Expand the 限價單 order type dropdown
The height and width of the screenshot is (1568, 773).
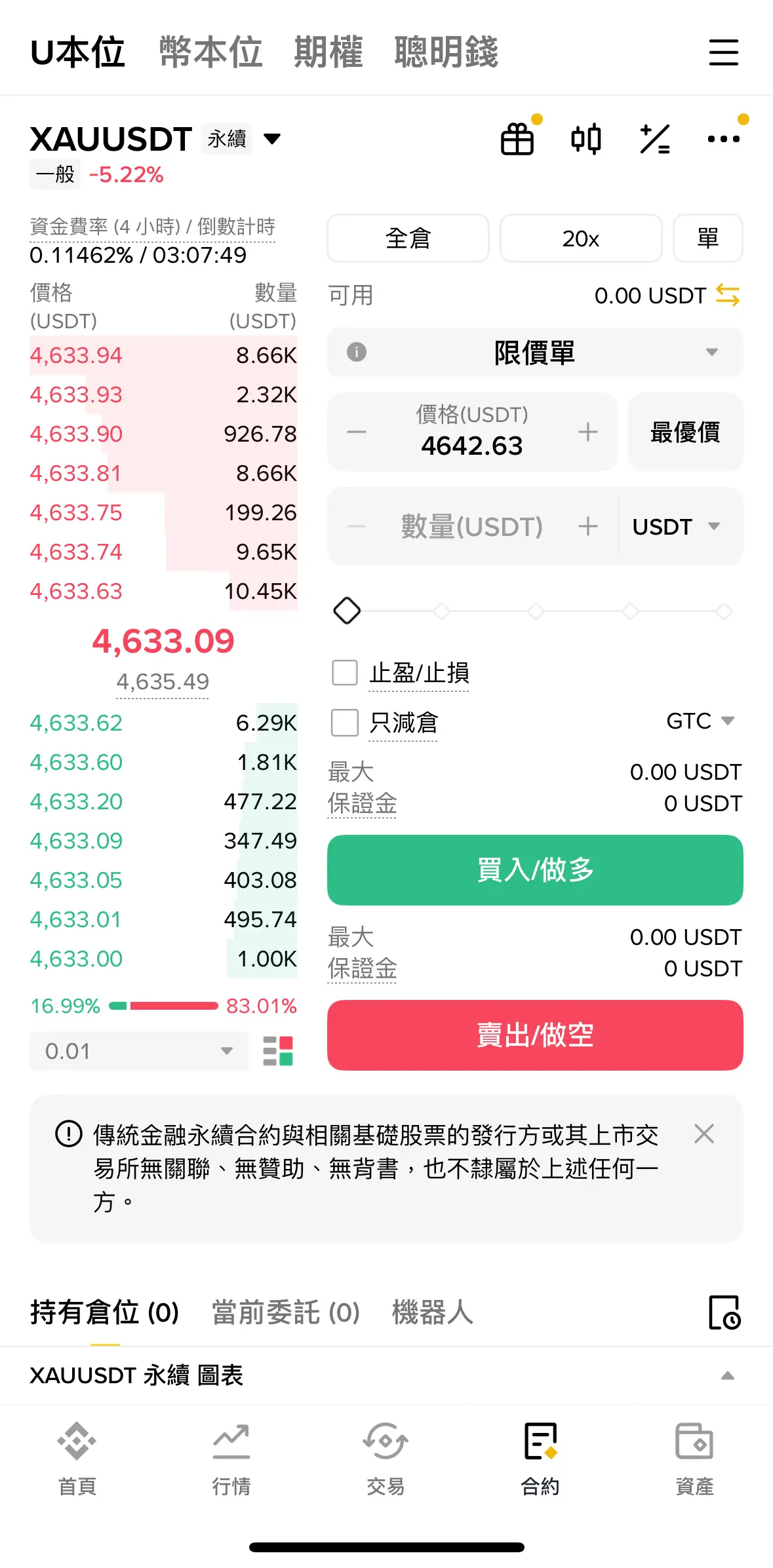click(535, 353)
